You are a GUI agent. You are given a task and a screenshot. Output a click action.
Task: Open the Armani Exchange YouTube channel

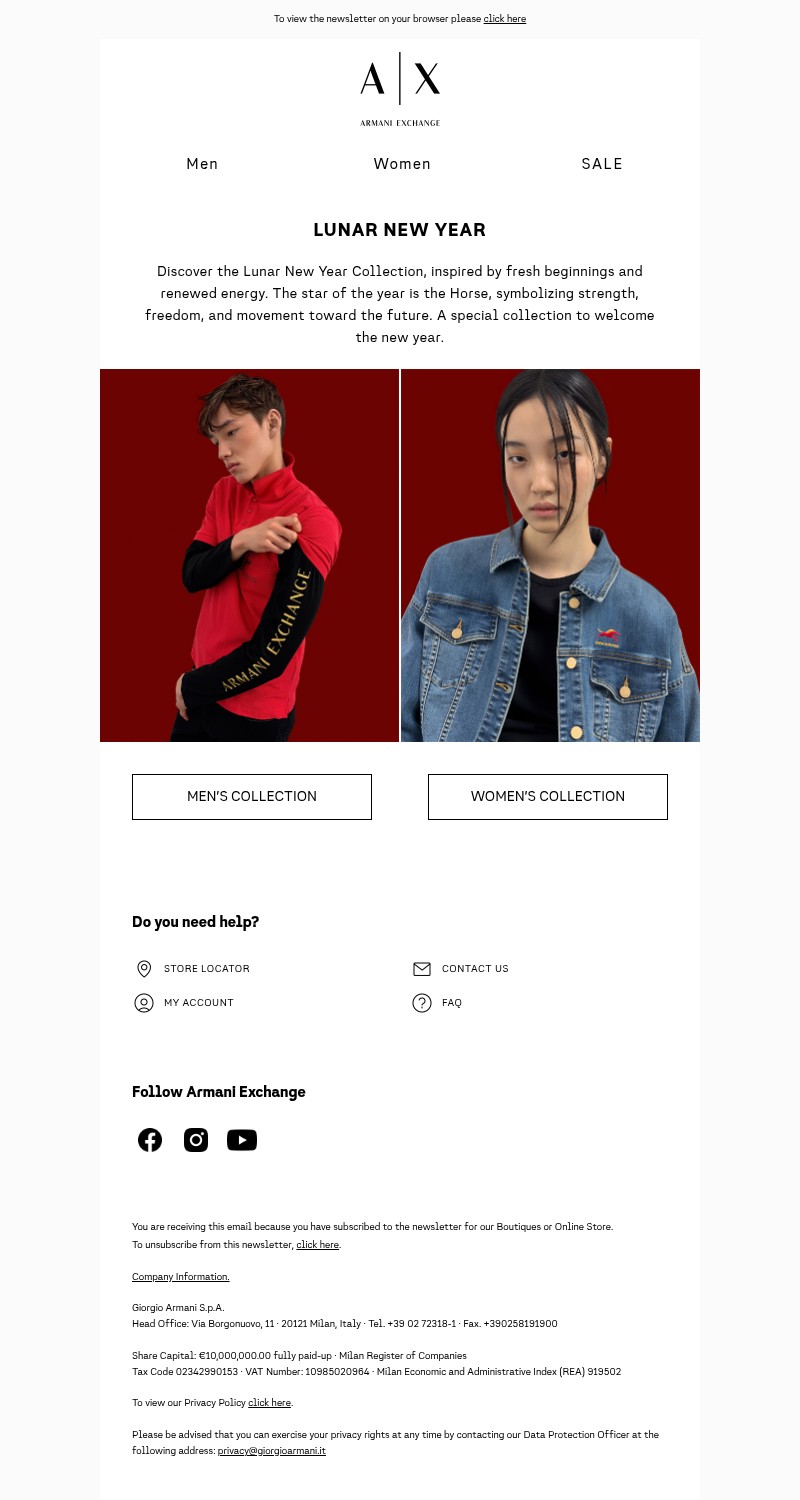pos(242,1140)
